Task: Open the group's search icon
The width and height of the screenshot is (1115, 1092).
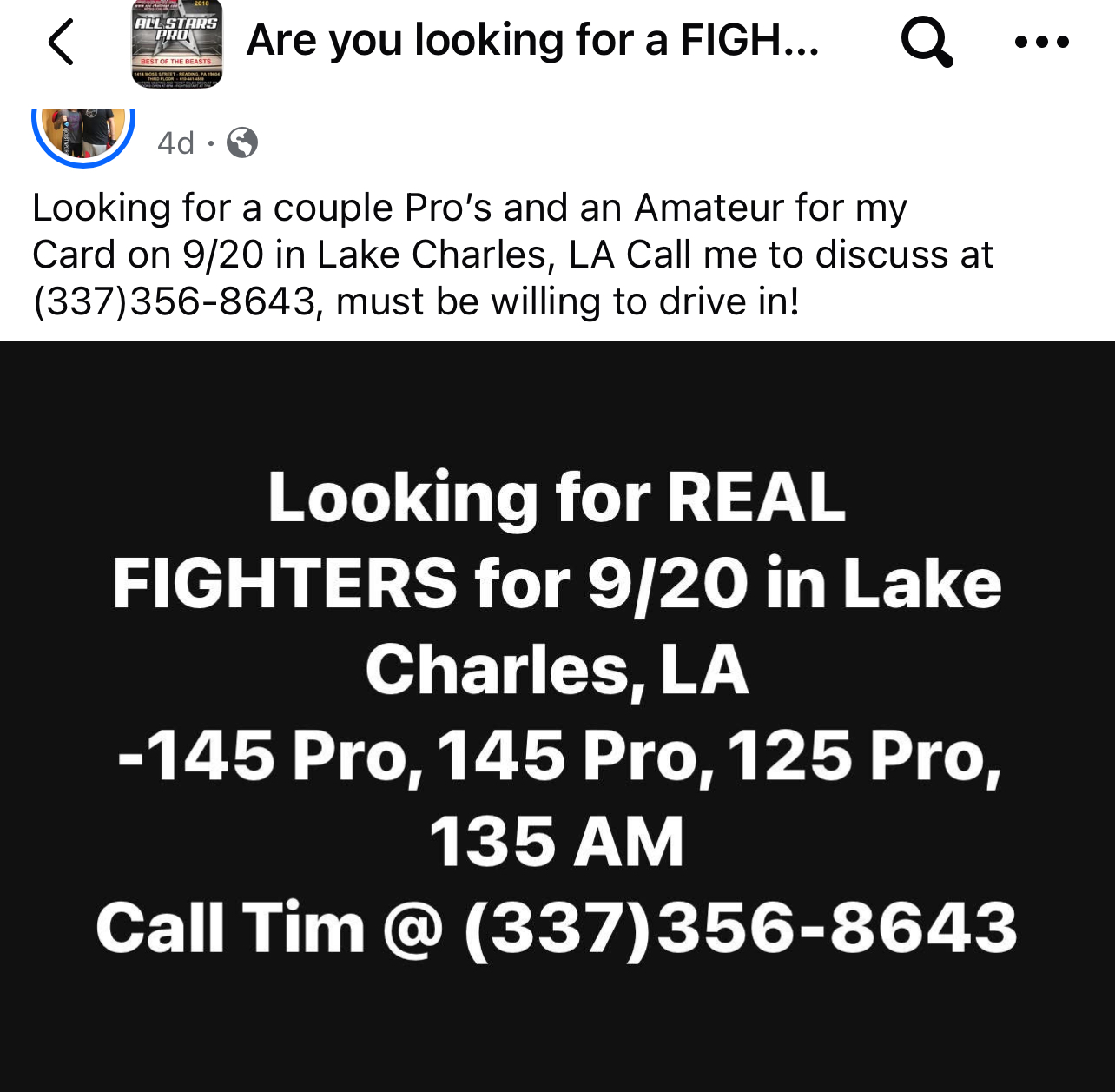Action: coord(926,42)
